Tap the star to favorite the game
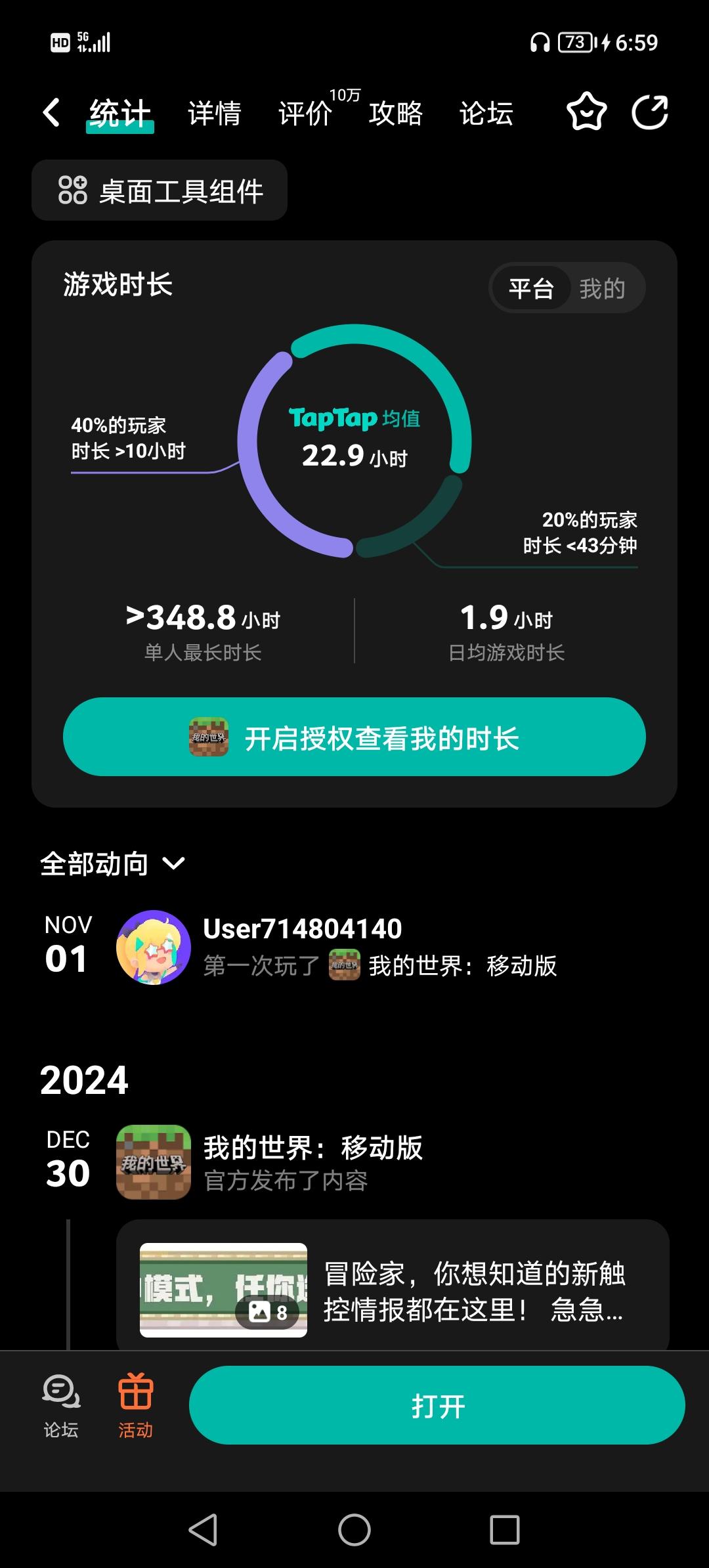This screenshot has width=709, height=1568. click(x=586, y=112)
